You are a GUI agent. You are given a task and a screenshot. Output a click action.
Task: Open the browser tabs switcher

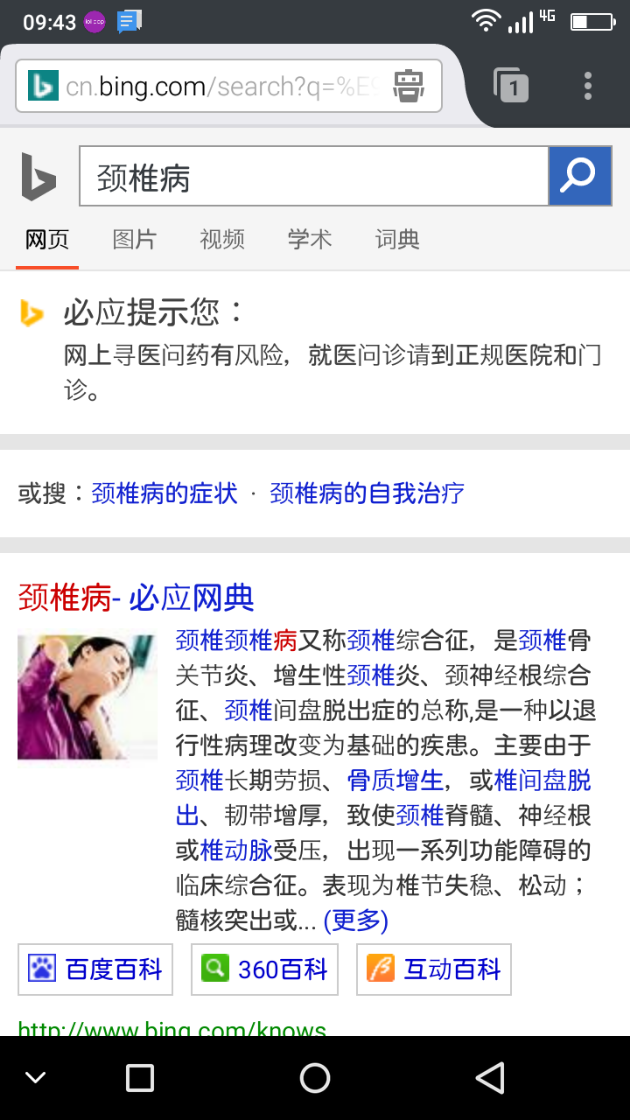[x=511, y=87]
